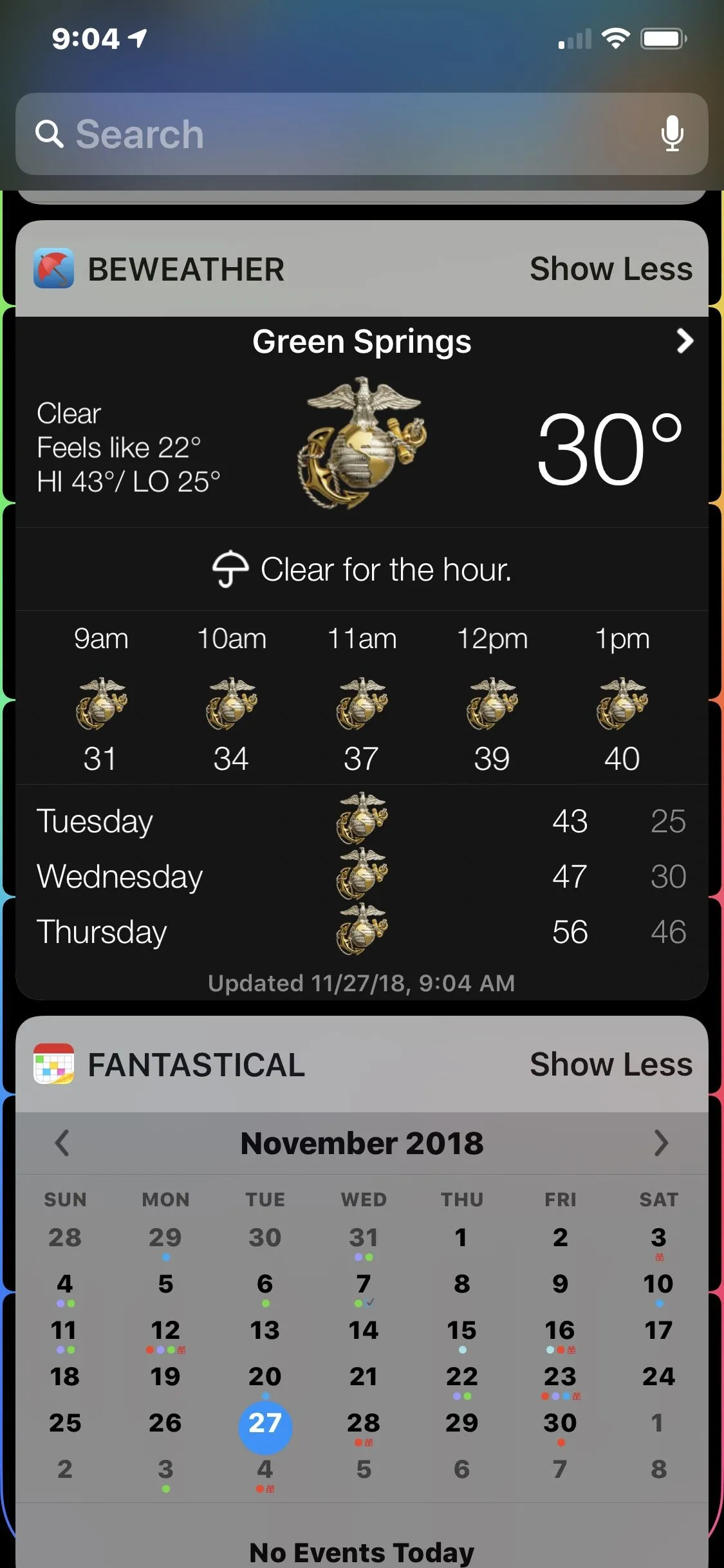Screen dimensions: 724x1568
Task: Select November 30 in the calendar
Action: (x=559, y=1423)
